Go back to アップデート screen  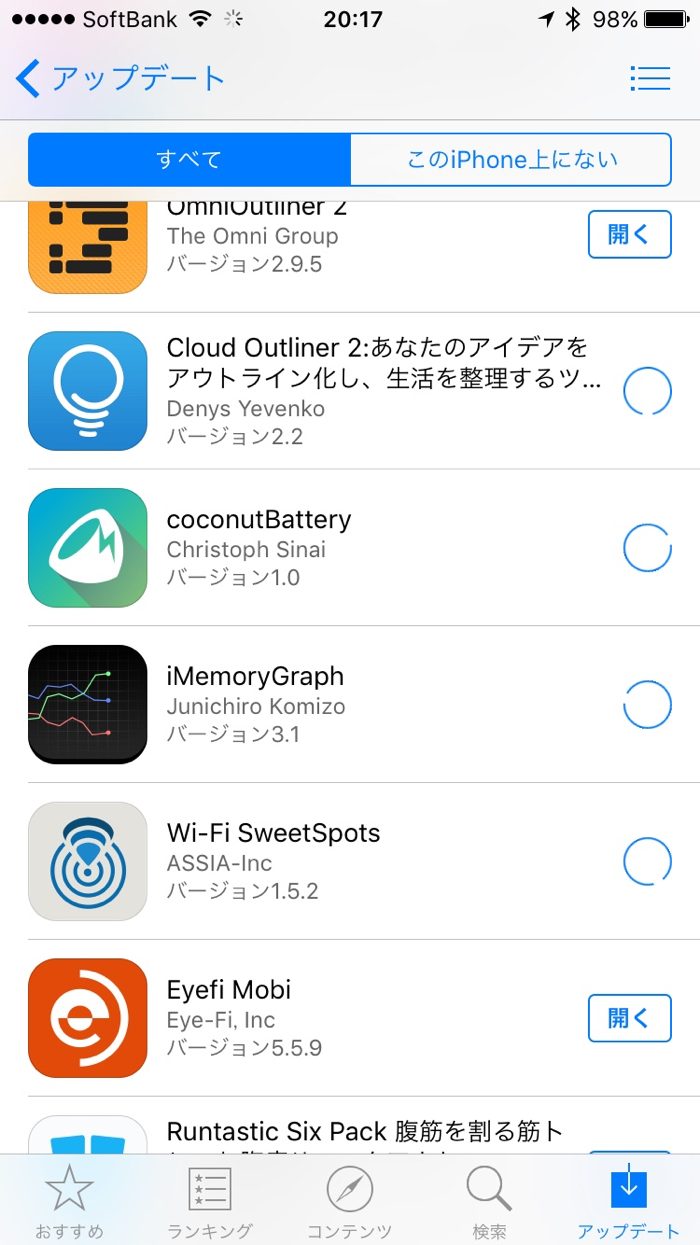(x=120, y=78)
